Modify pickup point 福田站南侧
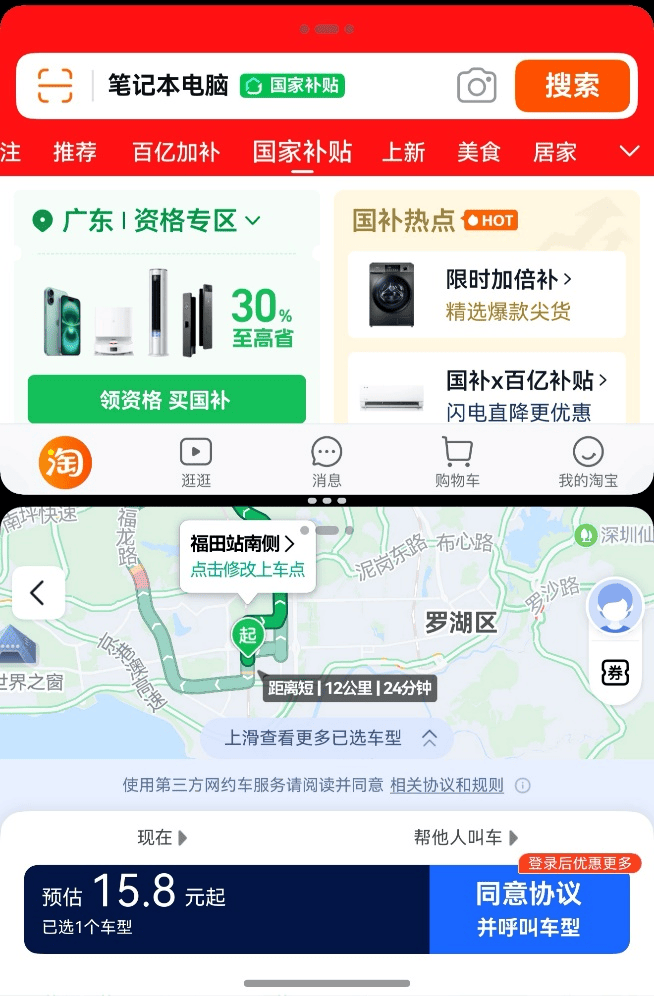 247,557
